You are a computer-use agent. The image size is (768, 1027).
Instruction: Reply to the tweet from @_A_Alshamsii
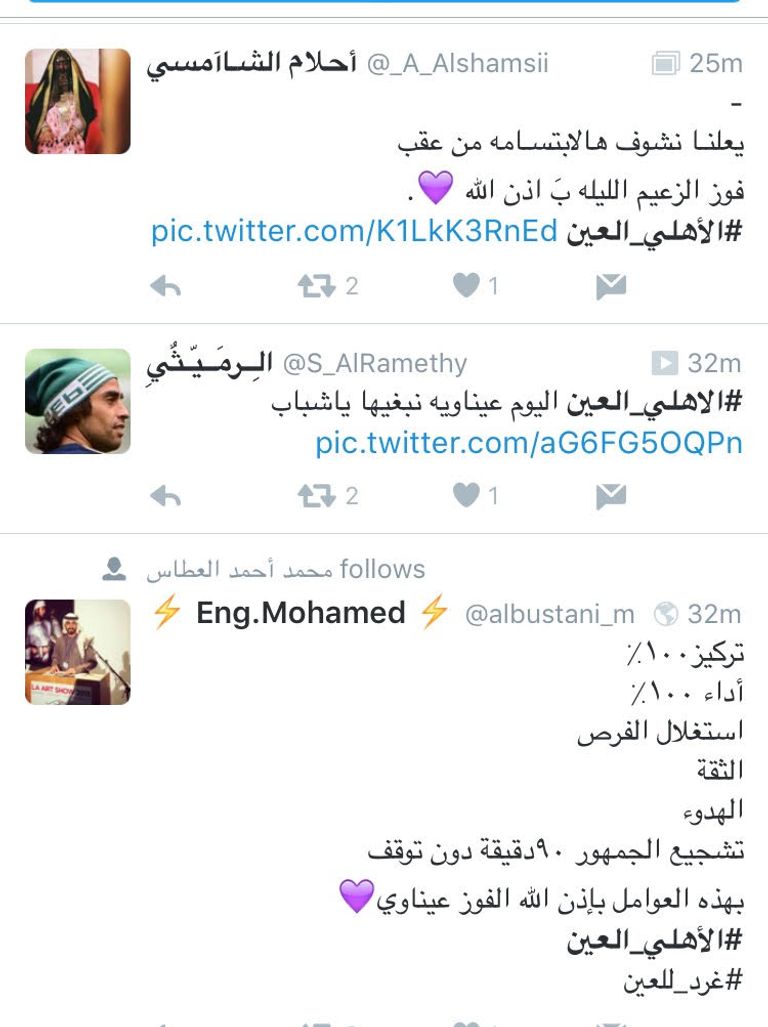click(165, 287)
